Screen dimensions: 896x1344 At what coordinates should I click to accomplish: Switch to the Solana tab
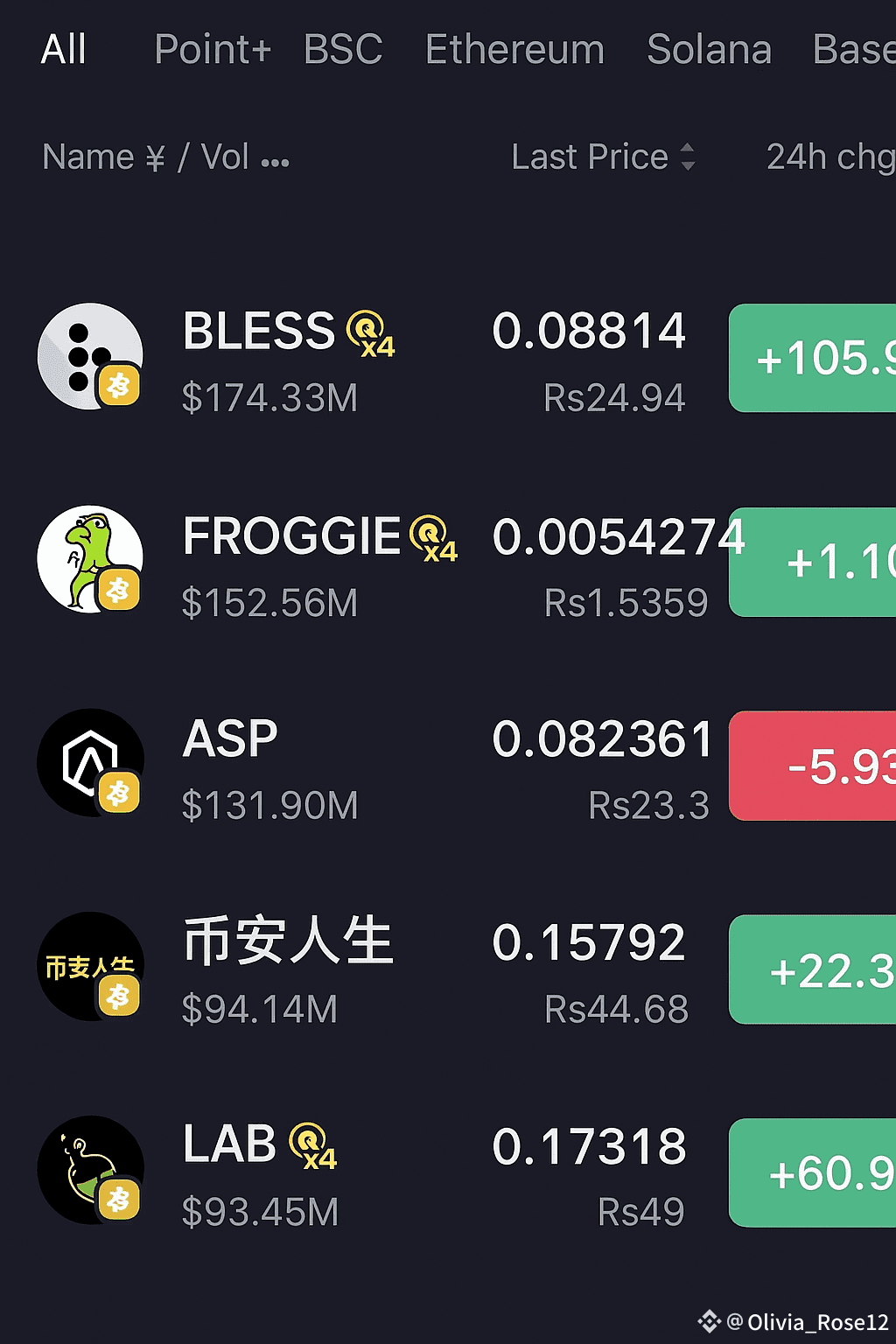click(709, 50)
